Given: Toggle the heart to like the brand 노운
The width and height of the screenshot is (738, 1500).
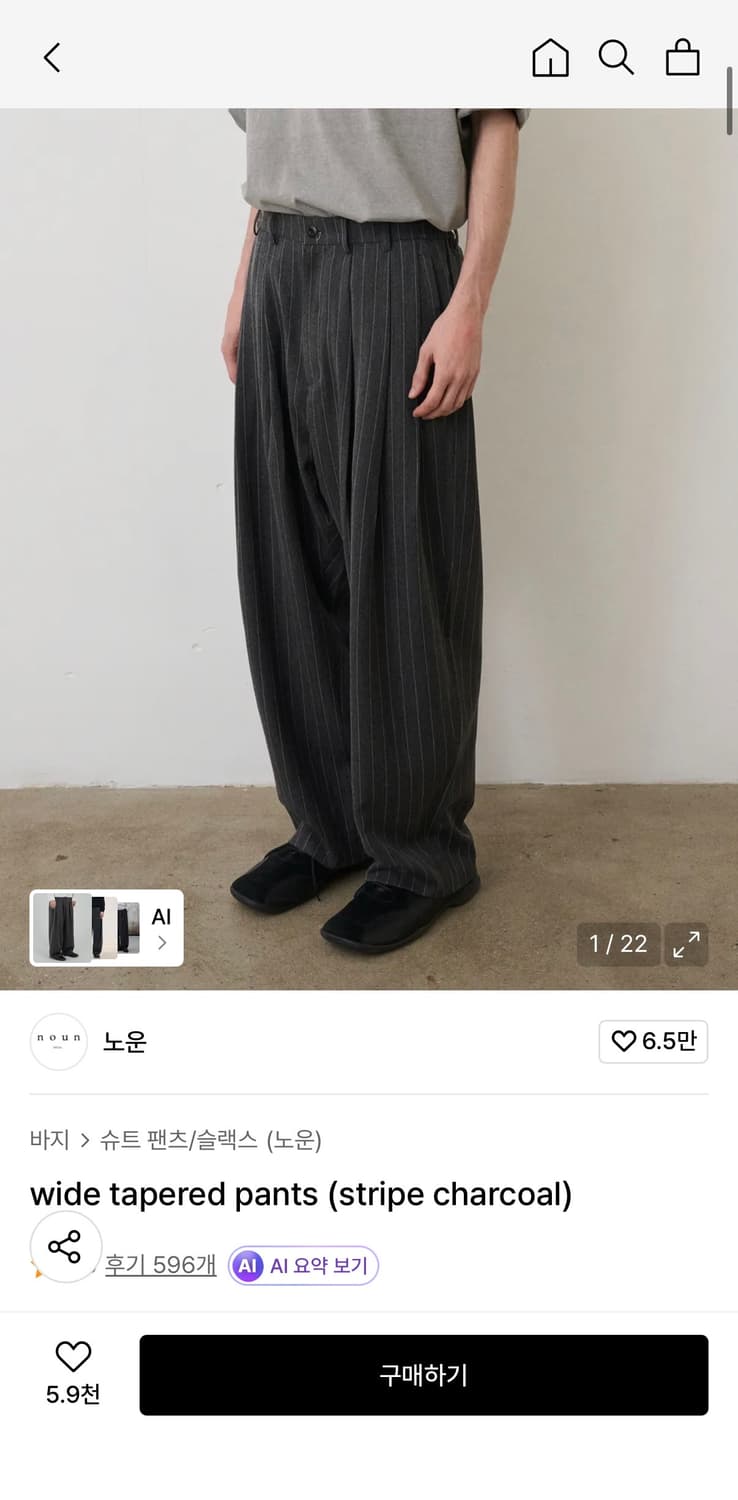Looking at the screenshot, I should [x=653, y=1041].
